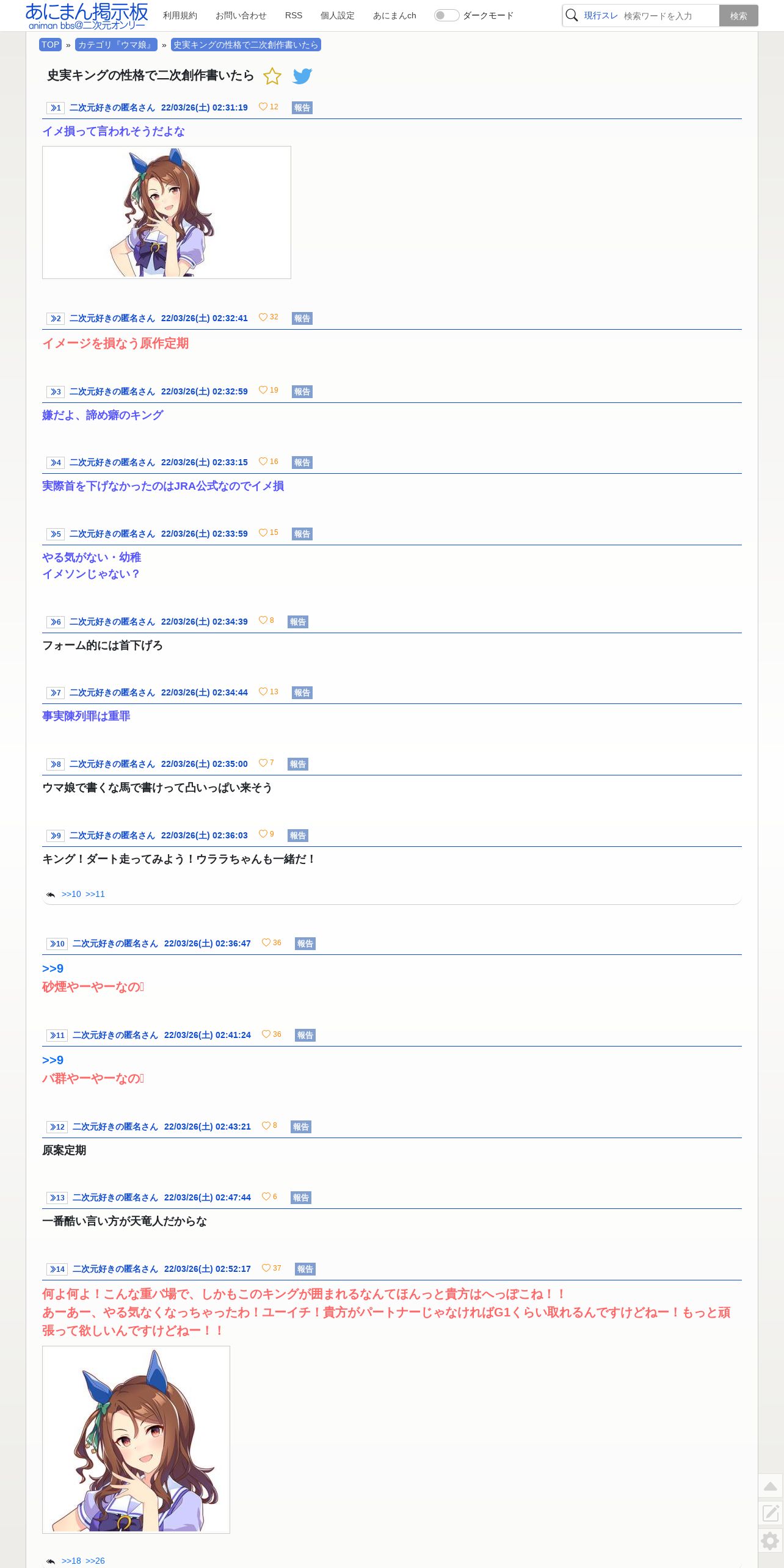Follow the >>9 anchor in post 11

click(53, 1060)
